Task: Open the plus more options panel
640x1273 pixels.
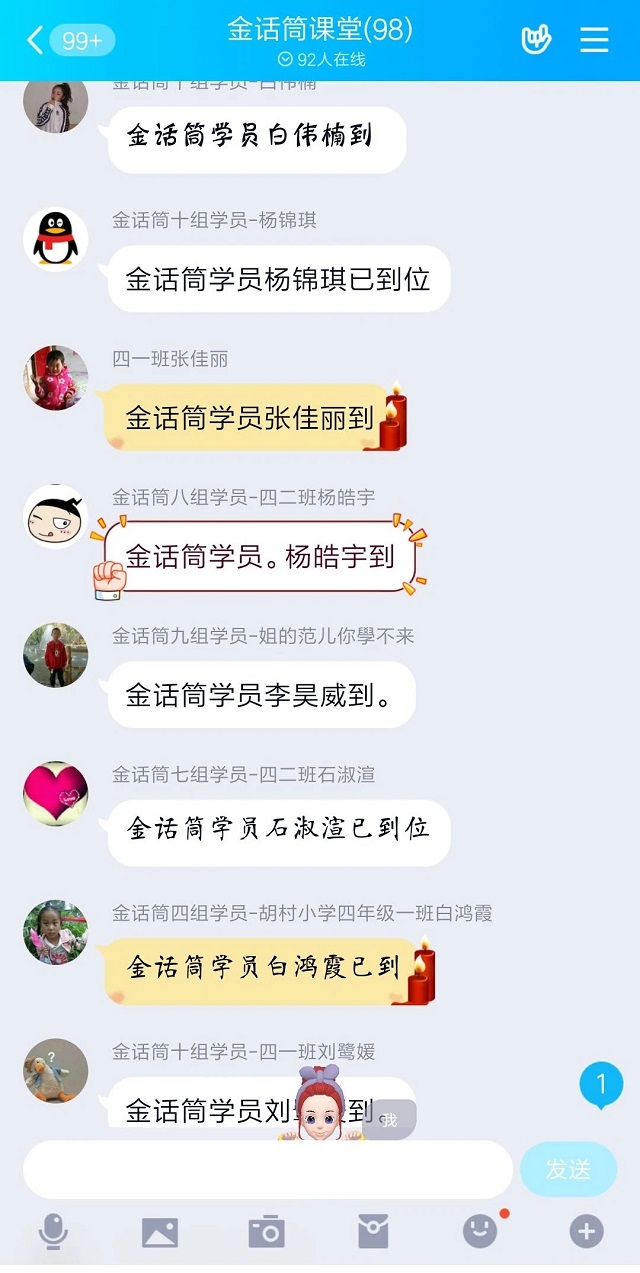Action: (x=587, y=1232)
